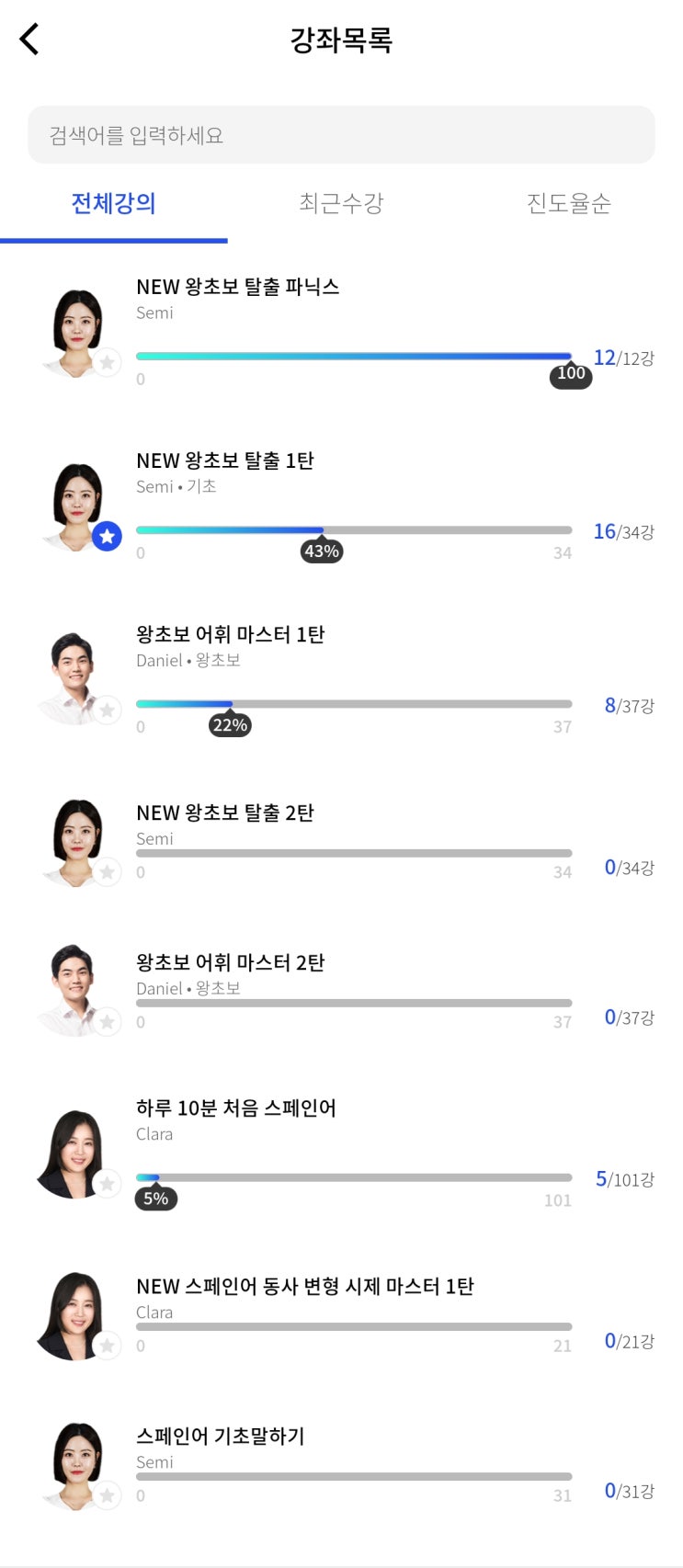Open NEW 스페인어 동사 변형 시제 마스터 1탄
The image size is (683, 1568).
(341, 1316)
